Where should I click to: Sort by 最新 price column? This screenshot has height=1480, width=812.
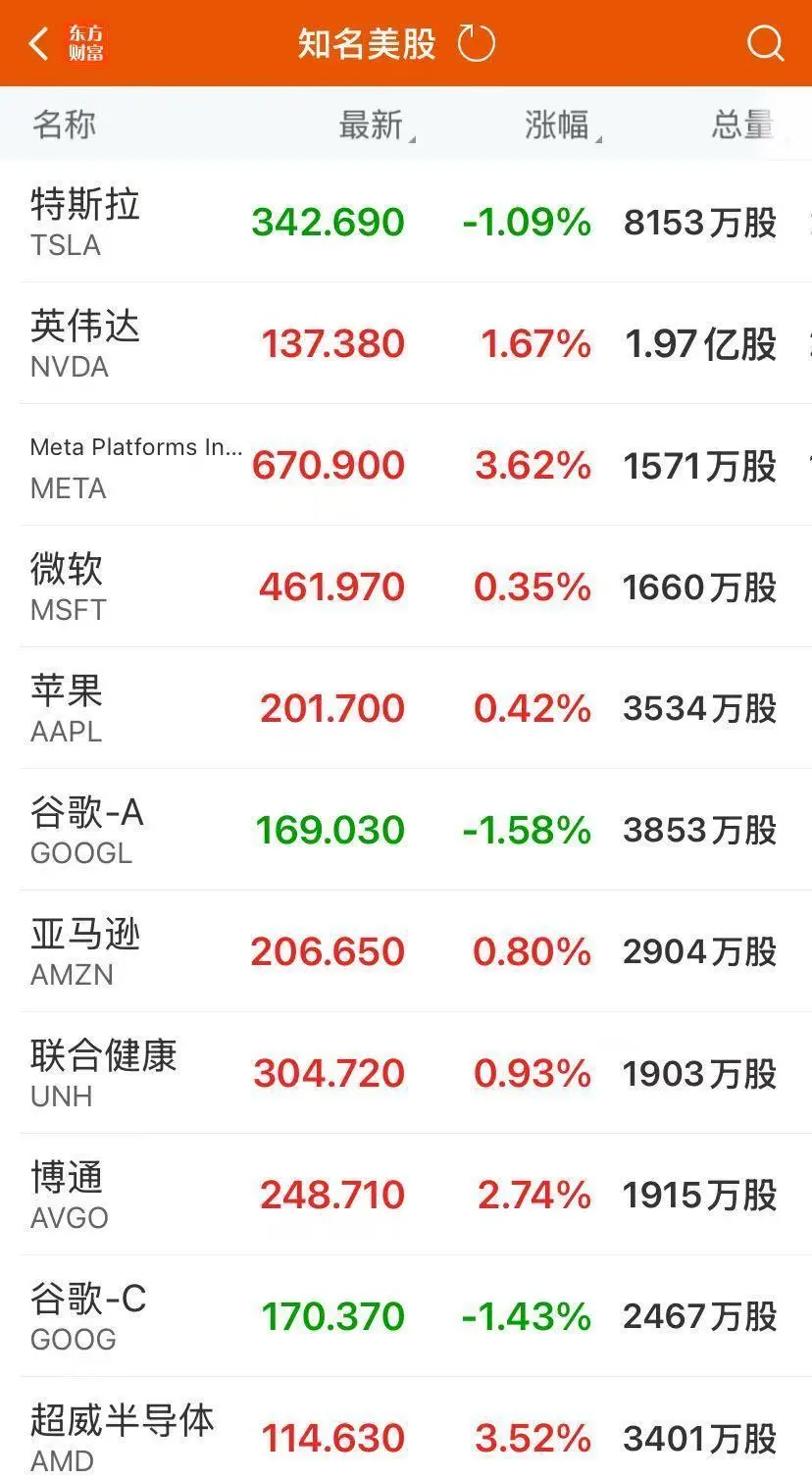coord(377,125)
